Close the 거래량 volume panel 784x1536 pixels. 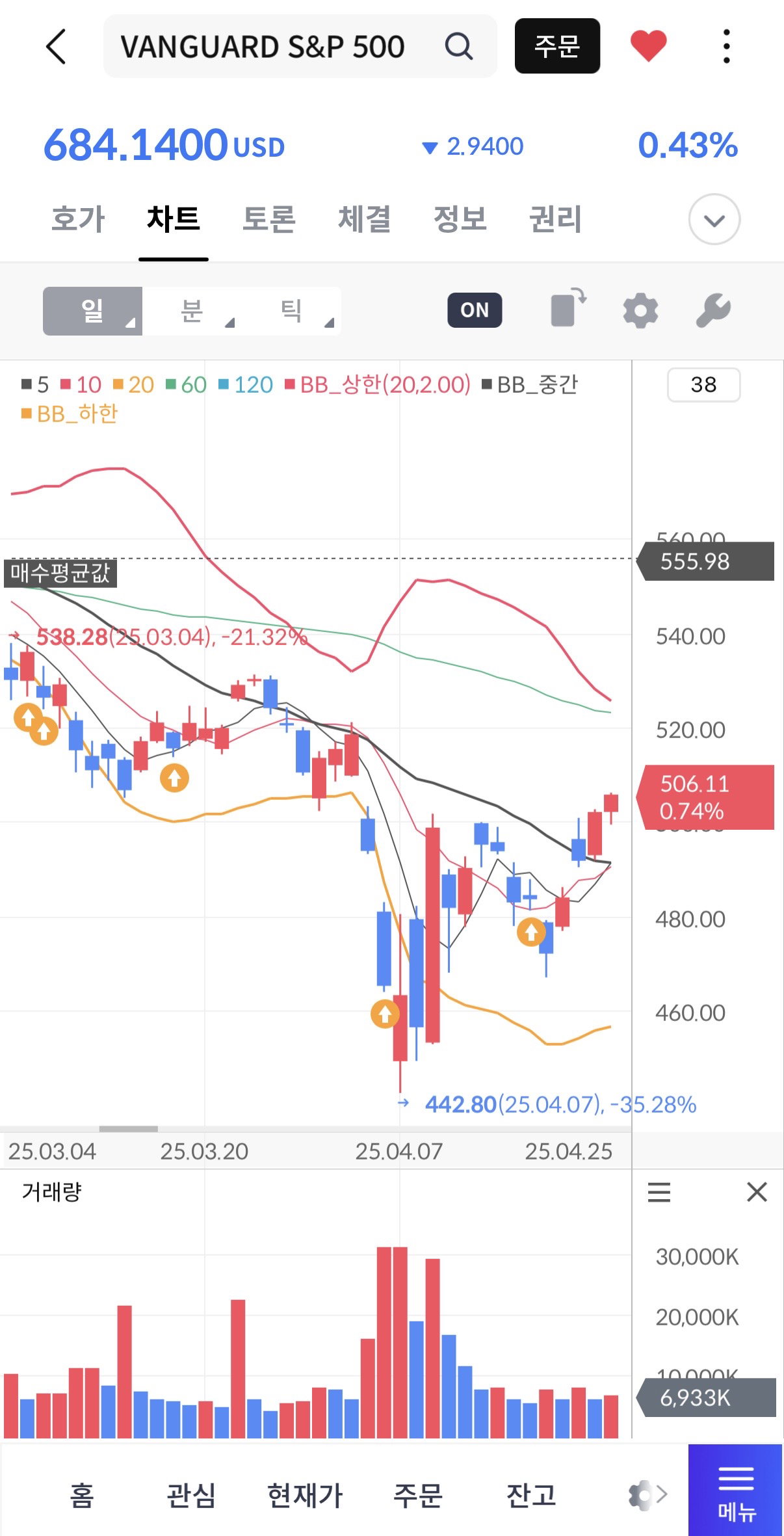coord(757,1192)
